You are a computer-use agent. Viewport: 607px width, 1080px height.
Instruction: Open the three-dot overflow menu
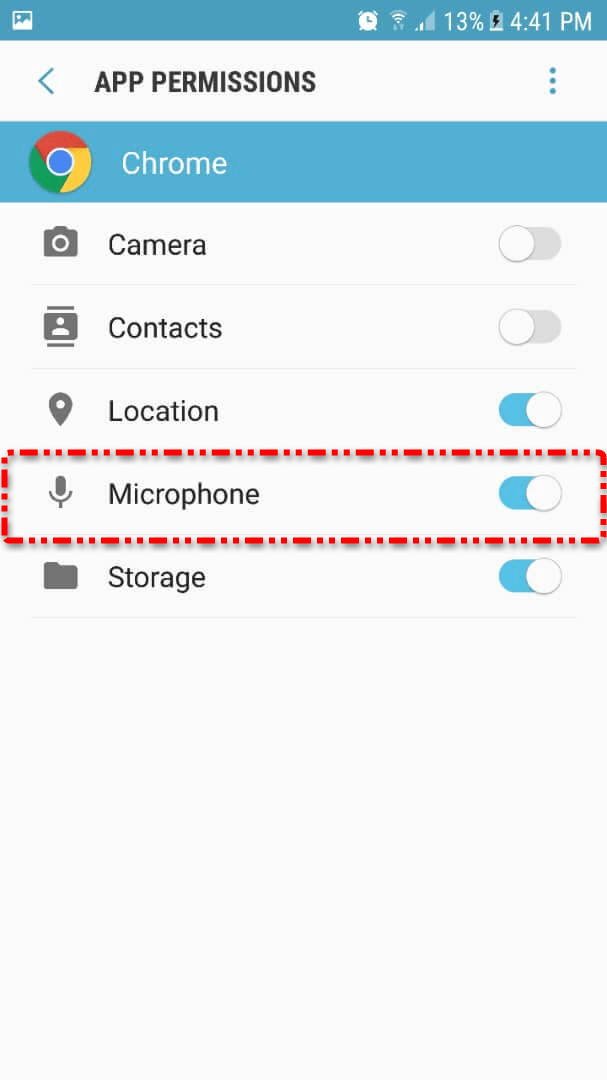[x=552, y=81]
